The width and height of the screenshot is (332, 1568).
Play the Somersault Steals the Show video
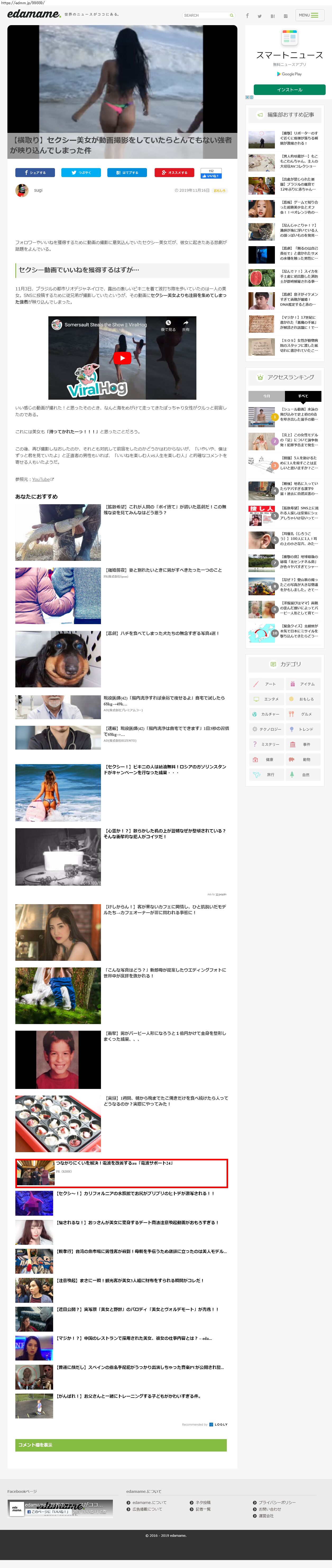122,358
